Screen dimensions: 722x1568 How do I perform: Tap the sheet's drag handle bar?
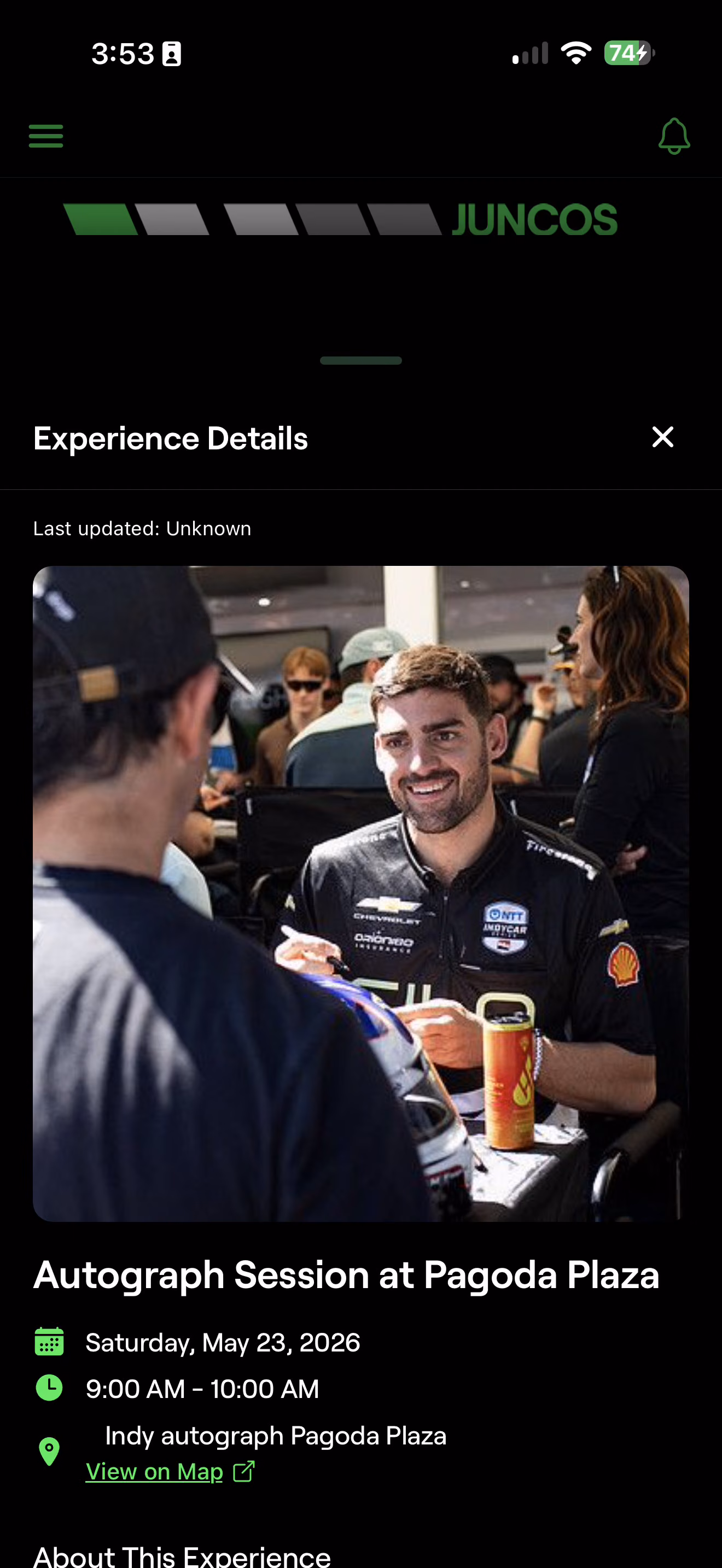coord(361,360)
